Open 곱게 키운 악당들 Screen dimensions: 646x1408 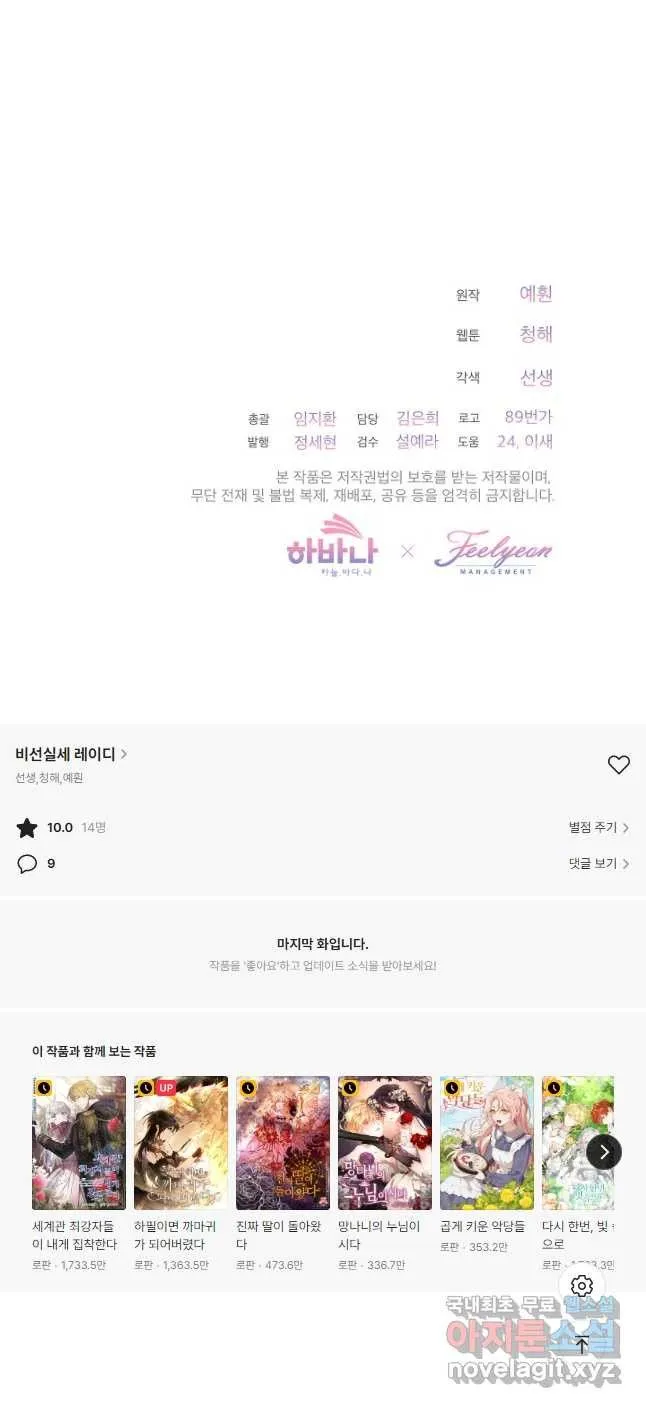[x=487, y=1143]
